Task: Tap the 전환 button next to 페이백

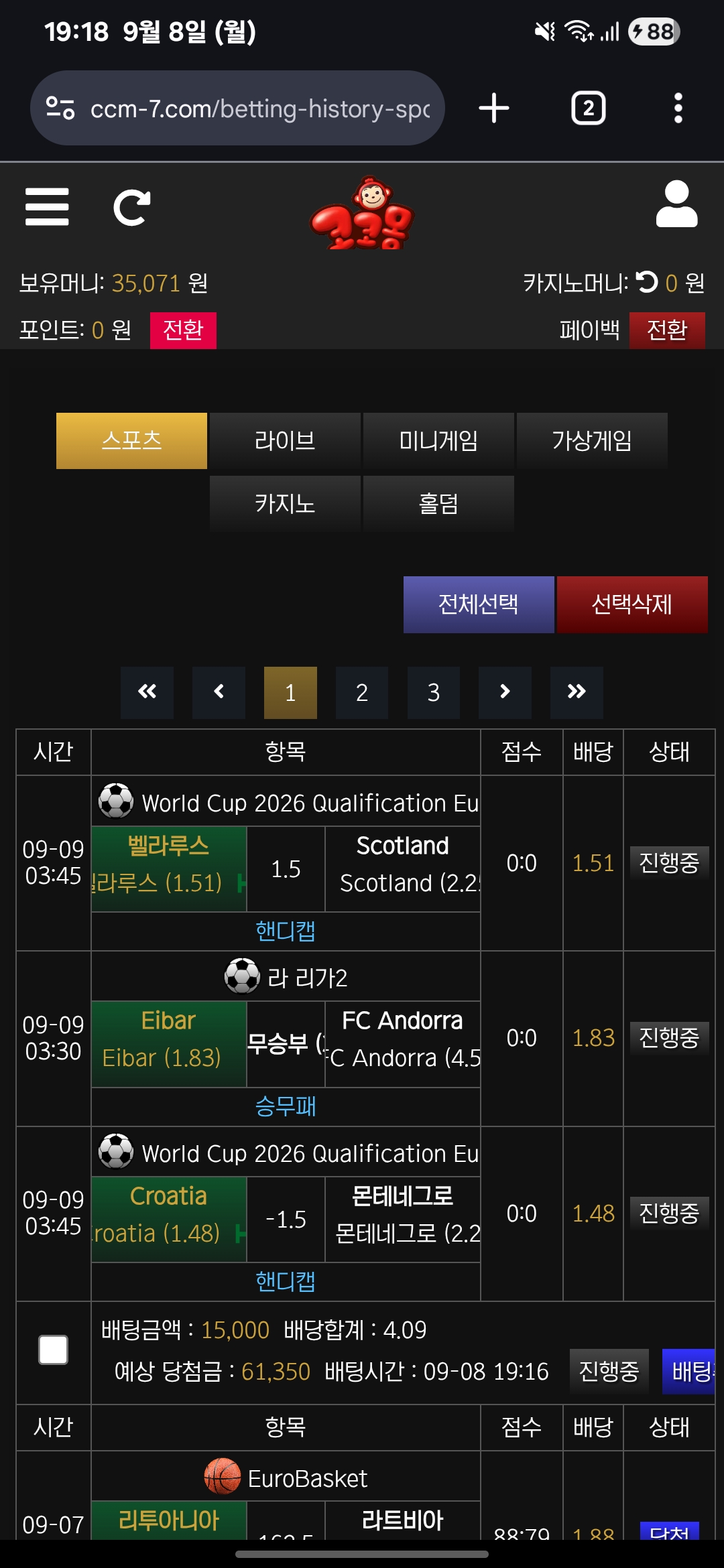Action: pyautogui.click(x=667, y=330)
